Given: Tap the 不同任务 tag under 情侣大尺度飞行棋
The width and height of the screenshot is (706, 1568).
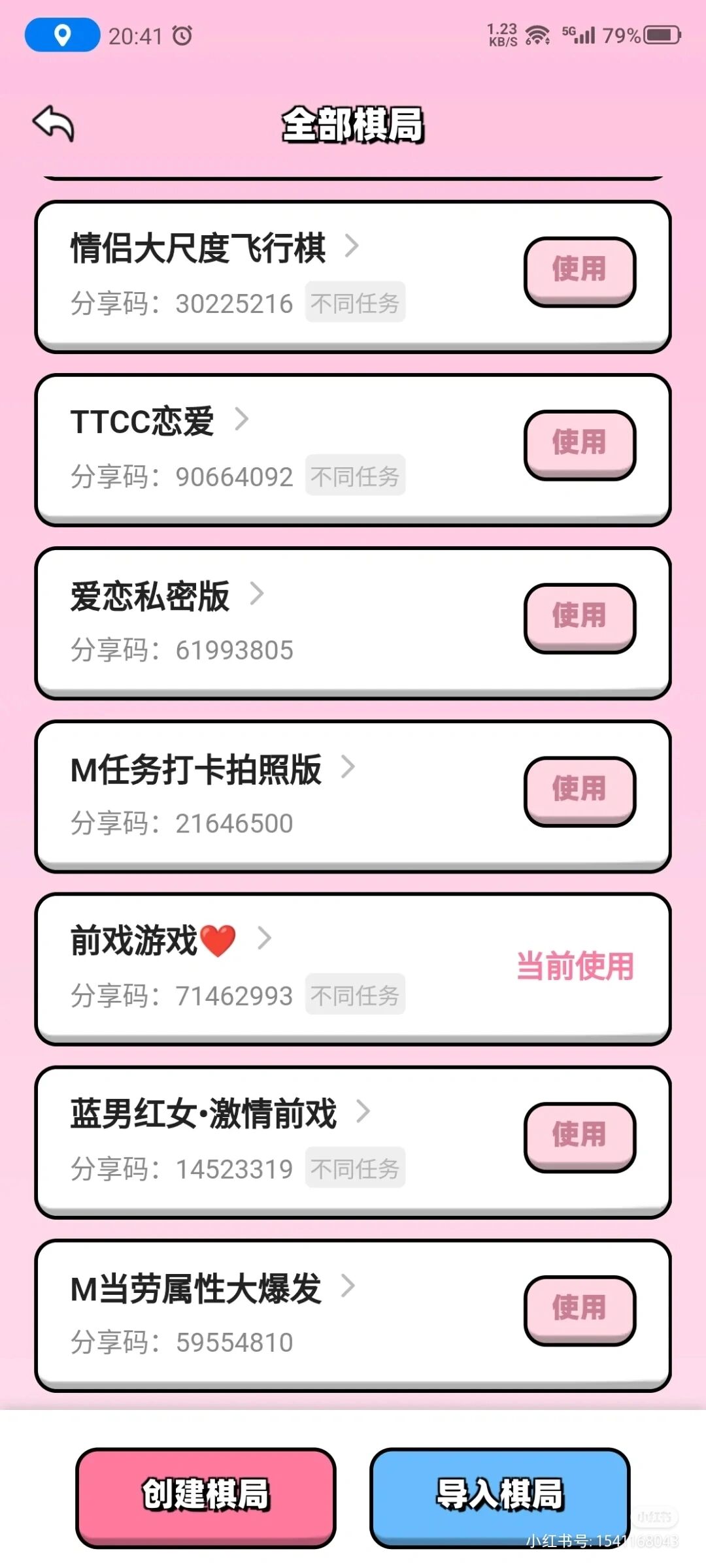Looking at the screenshot, I should point(355,302).
